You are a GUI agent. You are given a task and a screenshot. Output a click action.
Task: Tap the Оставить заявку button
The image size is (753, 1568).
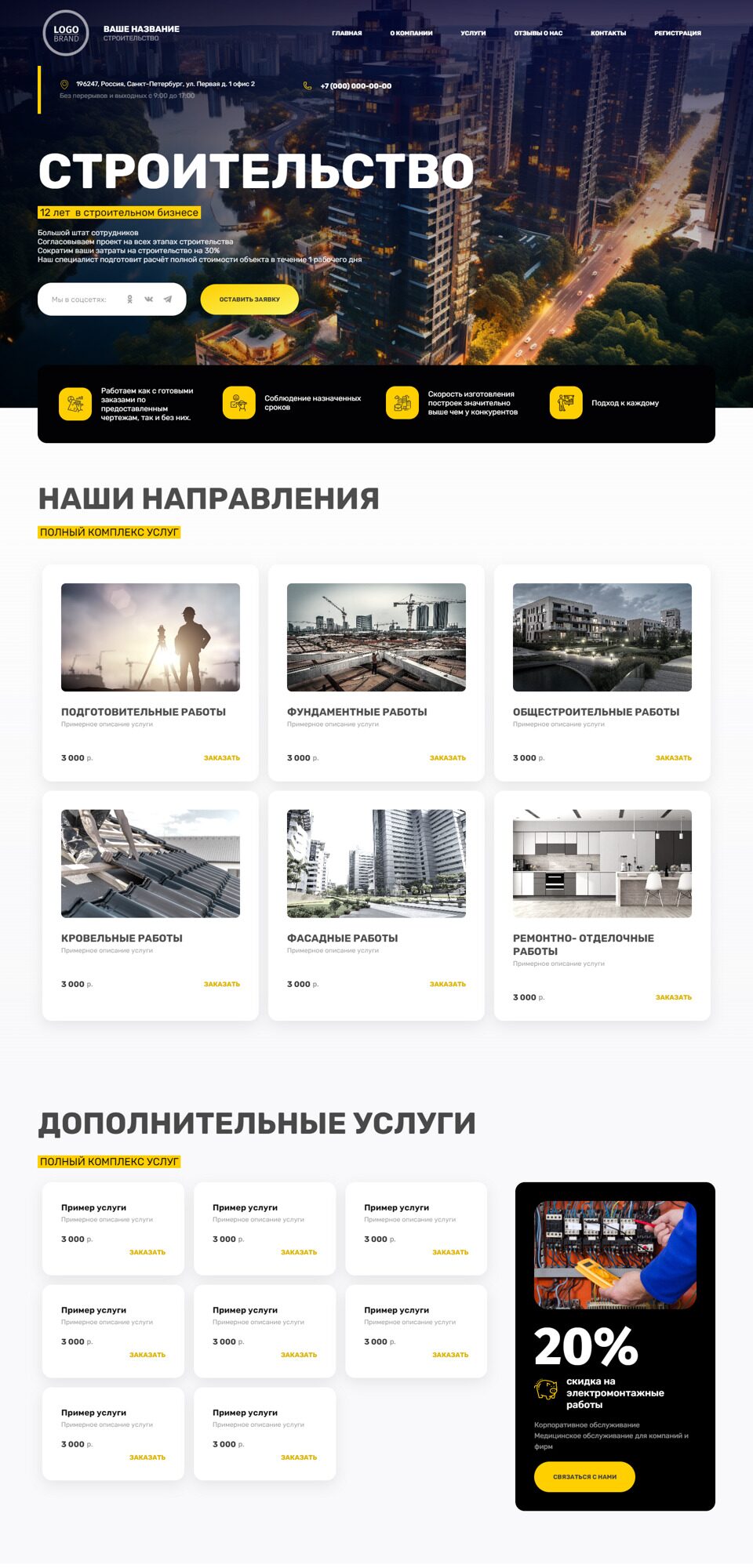click(x=249, y=299)
